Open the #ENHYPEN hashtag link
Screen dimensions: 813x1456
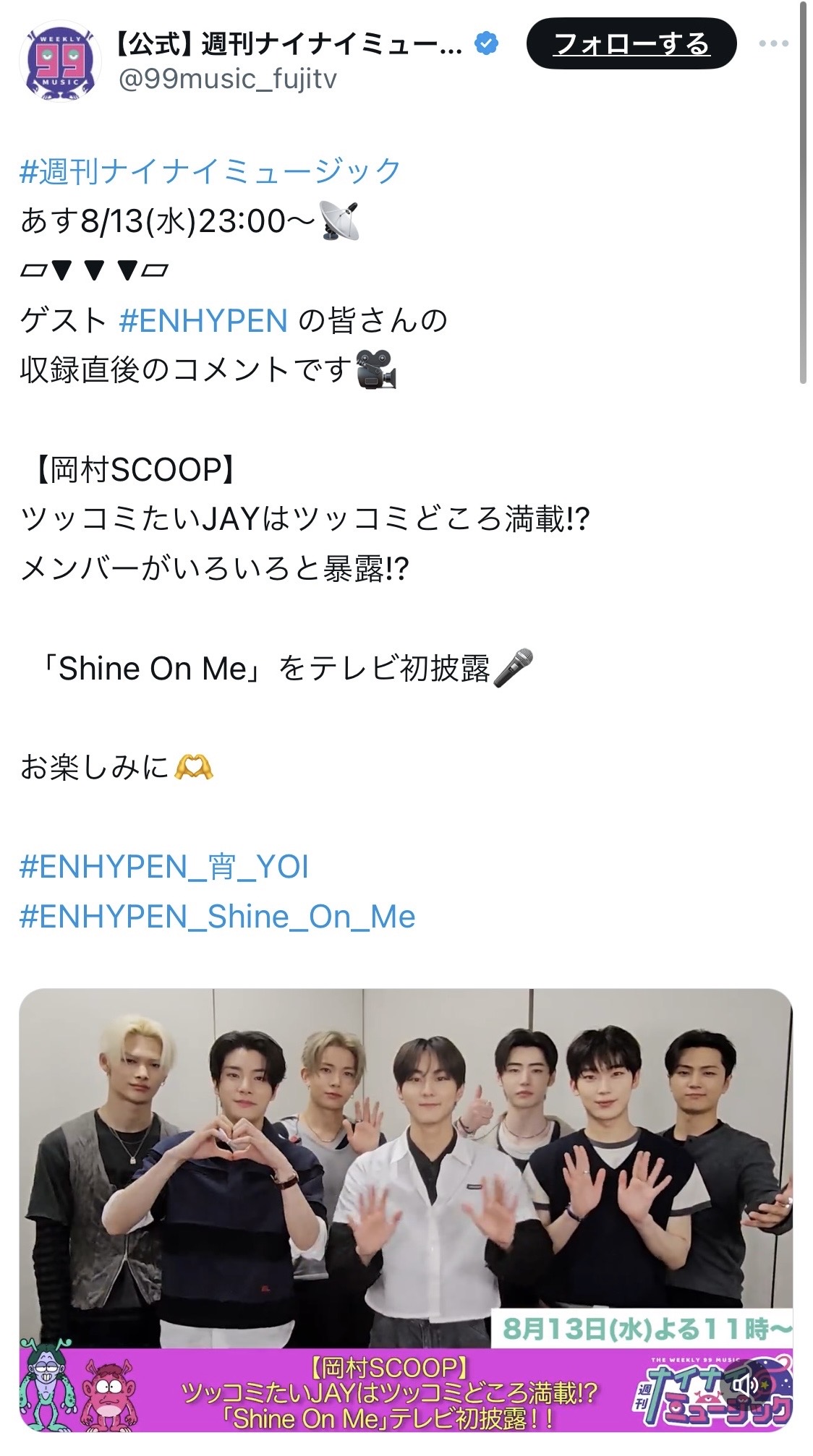[203, 320]
